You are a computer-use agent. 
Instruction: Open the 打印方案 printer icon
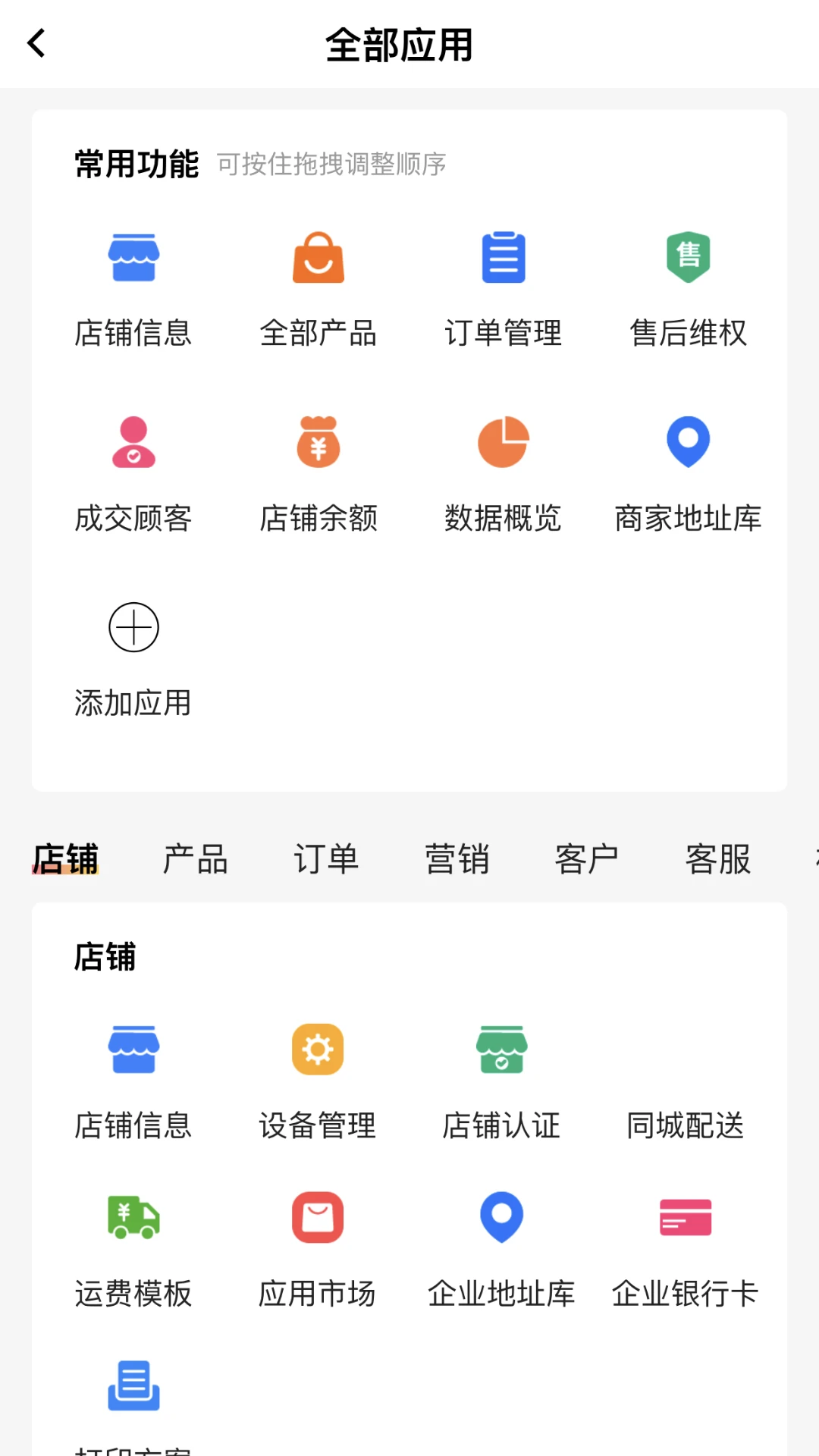(133, 1385)
